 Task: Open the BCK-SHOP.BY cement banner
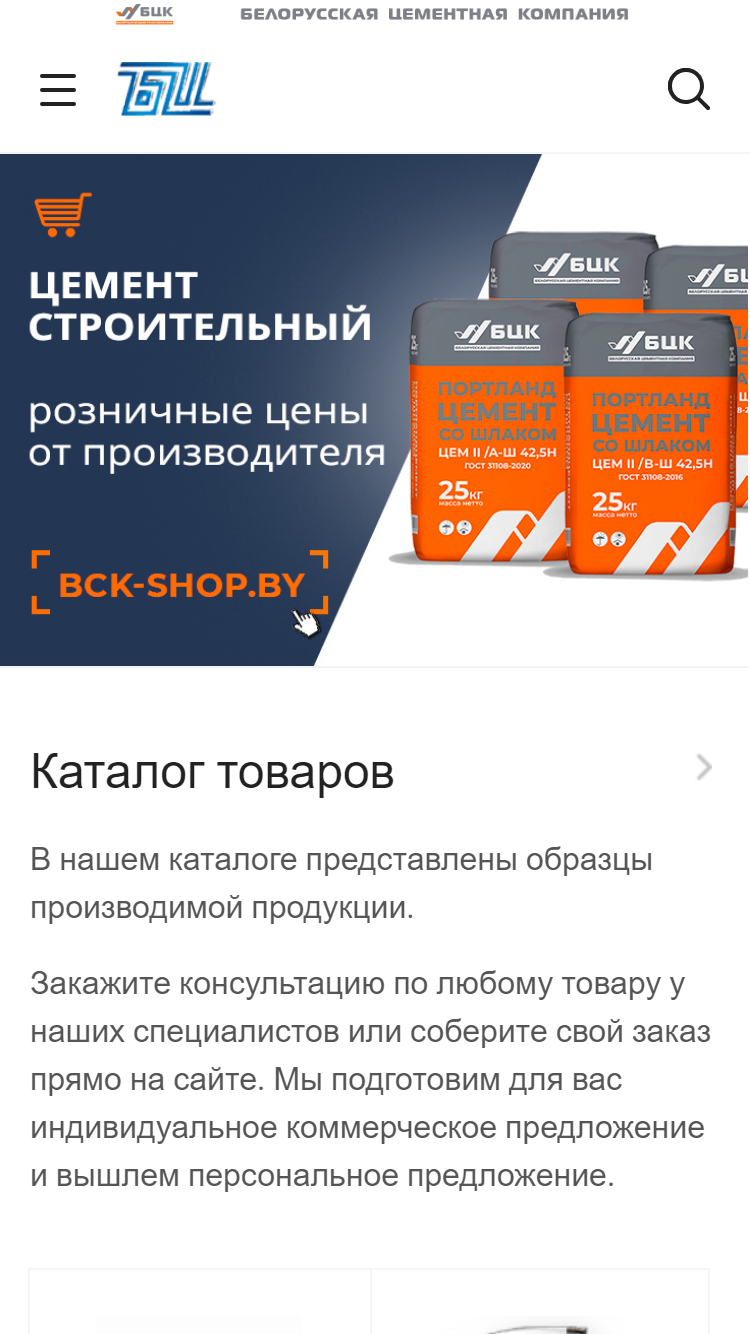click(x=375, y=410)
